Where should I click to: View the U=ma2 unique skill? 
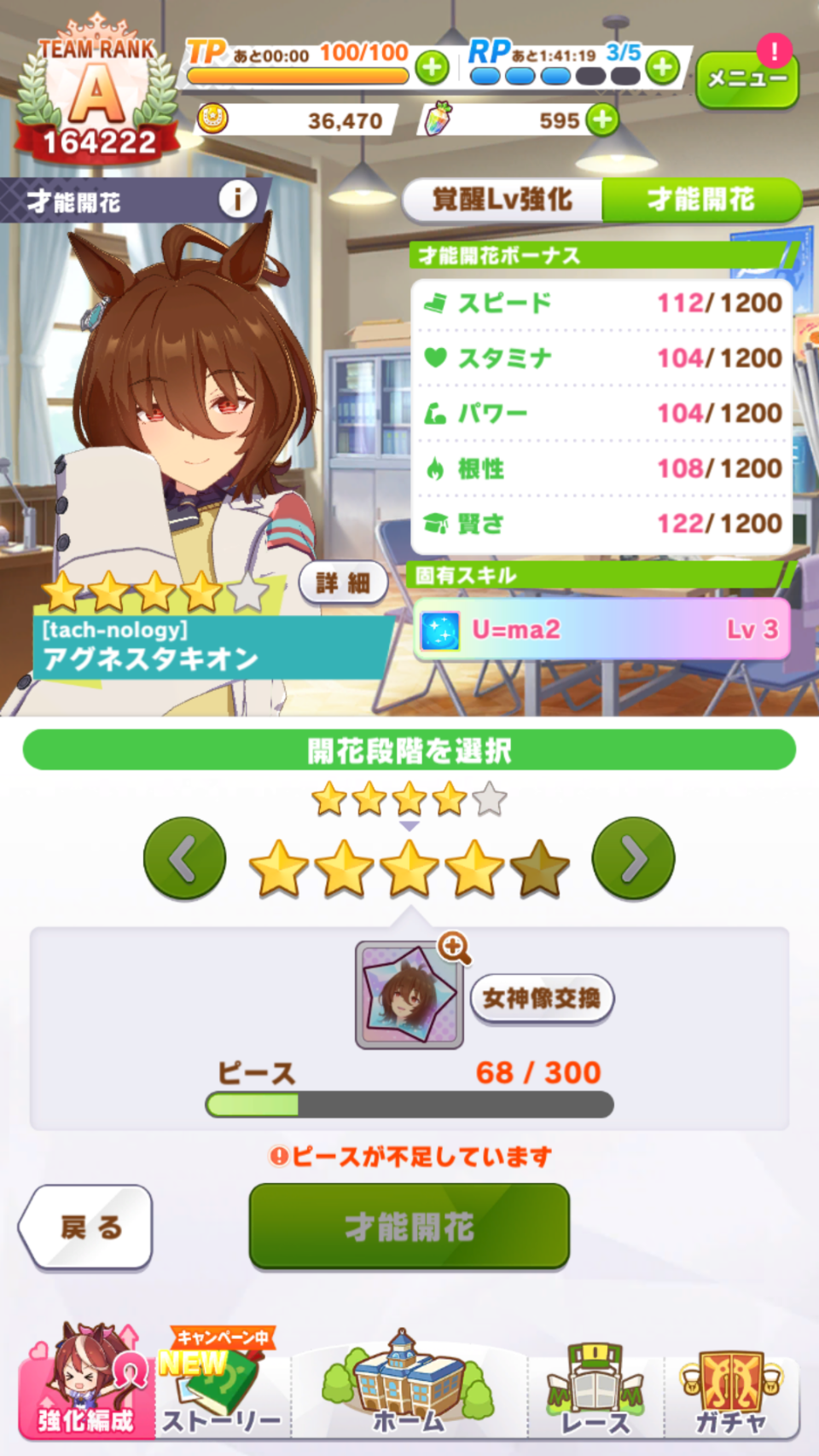[x=602, y=629]
